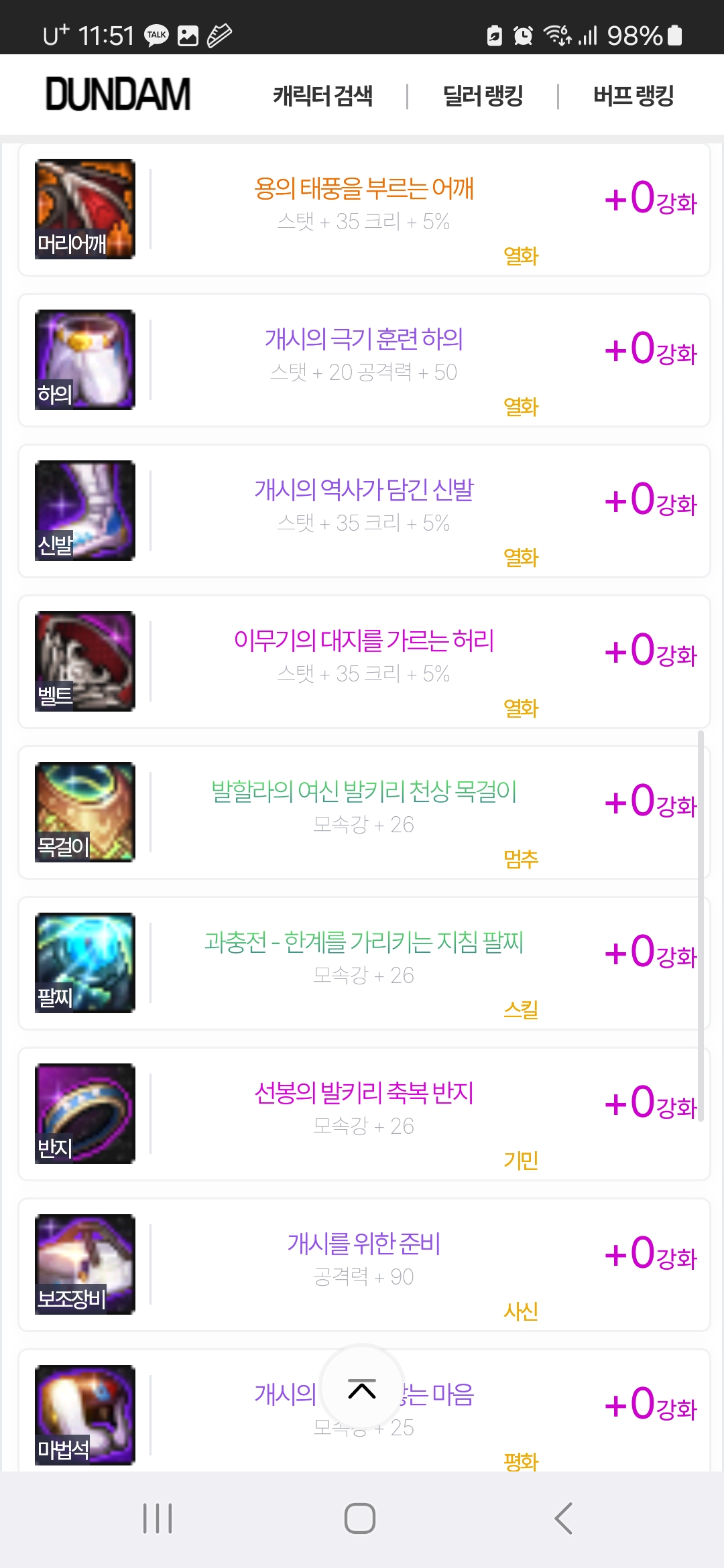Go back with system back button
The image size is (724, 1568).
(564, 1518)
